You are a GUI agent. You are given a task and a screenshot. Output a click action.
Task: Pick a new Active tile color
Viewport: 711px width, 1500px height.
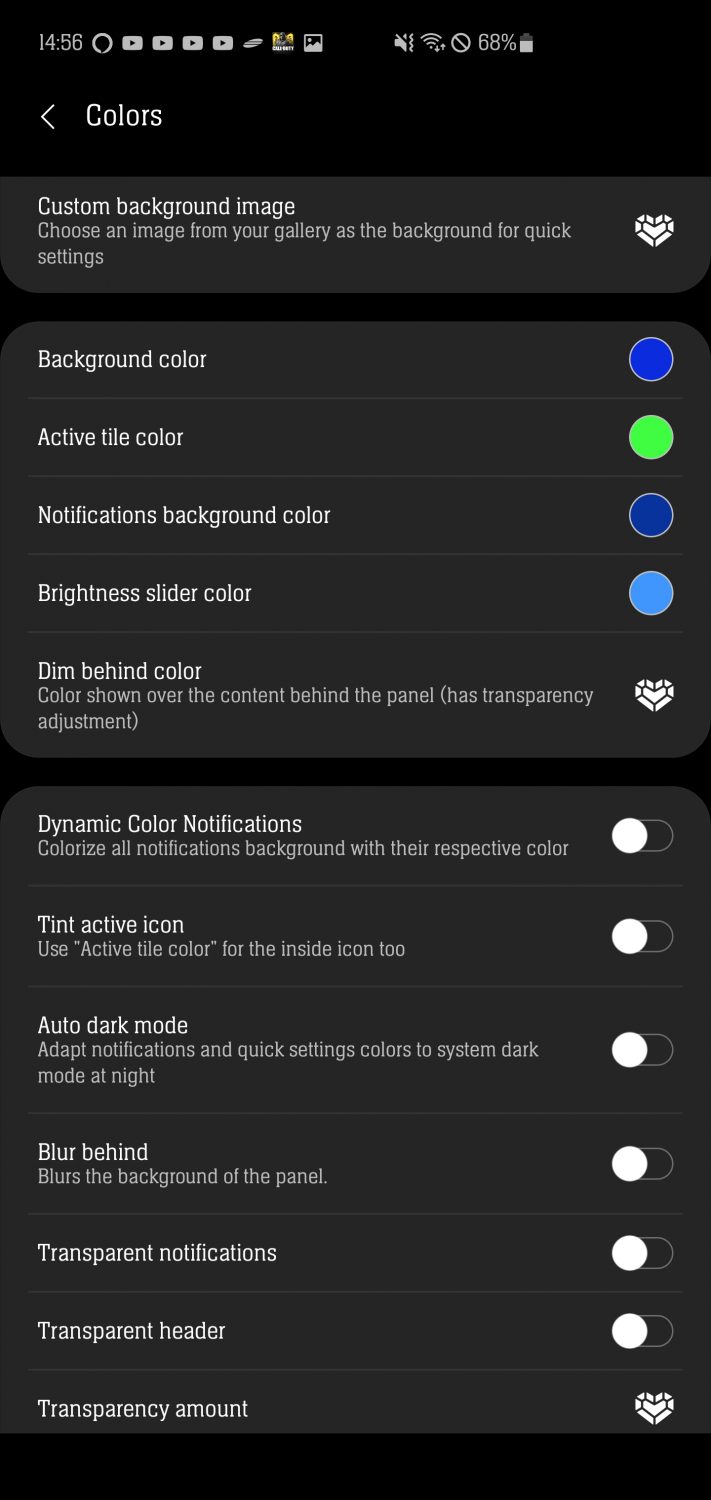point(651,437)
